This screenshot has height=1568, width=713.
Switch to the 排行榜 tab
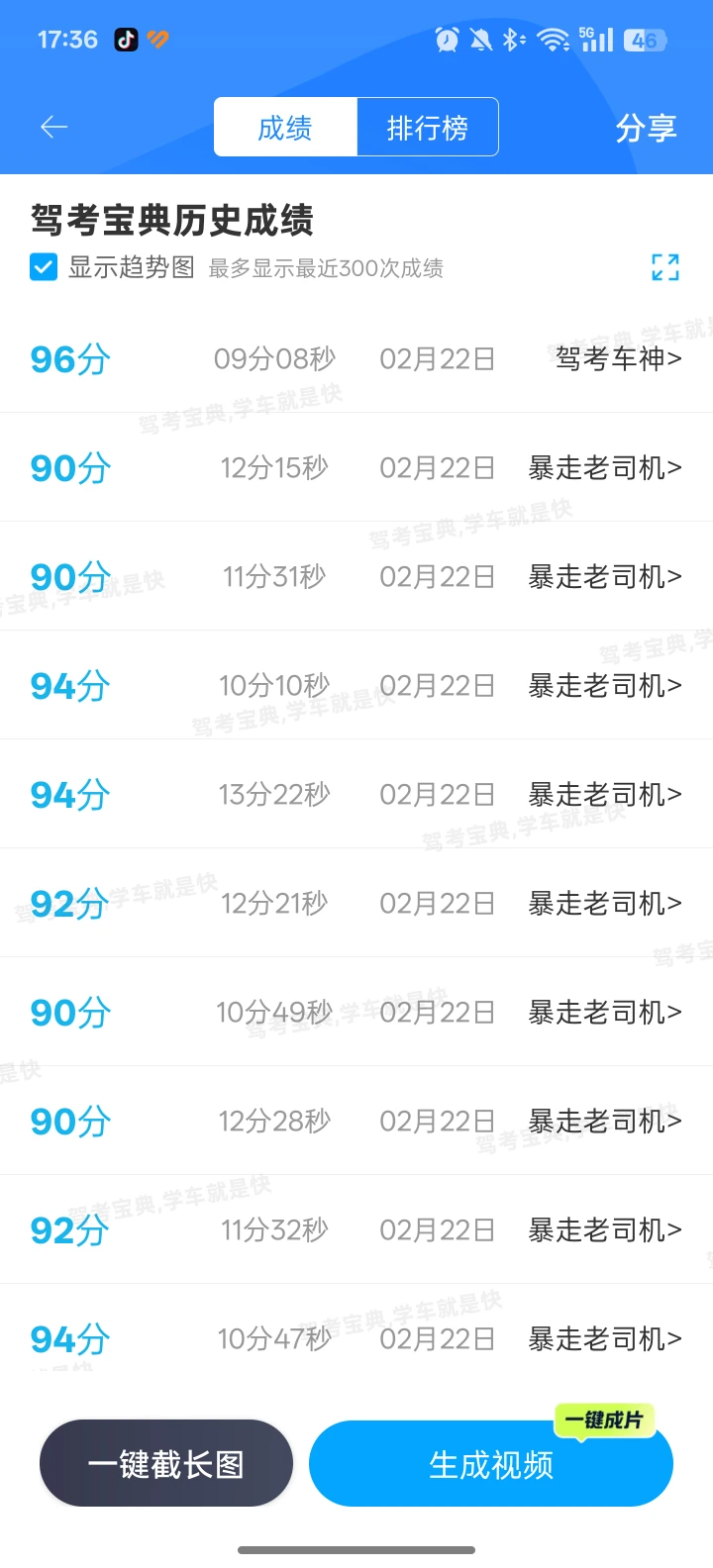pos(428,127)
